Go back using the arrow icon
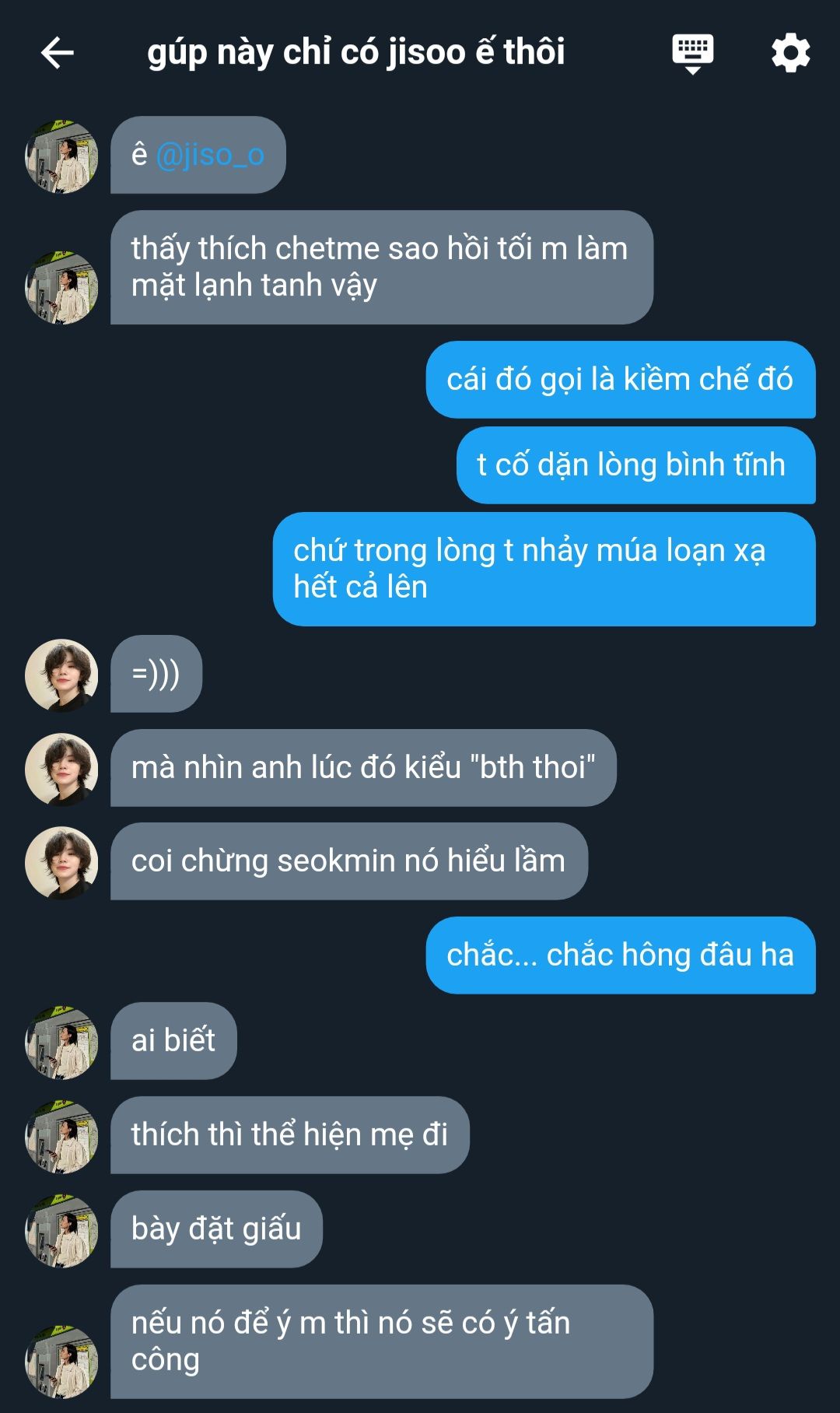Screen dimensions: 840x1413 57,53
